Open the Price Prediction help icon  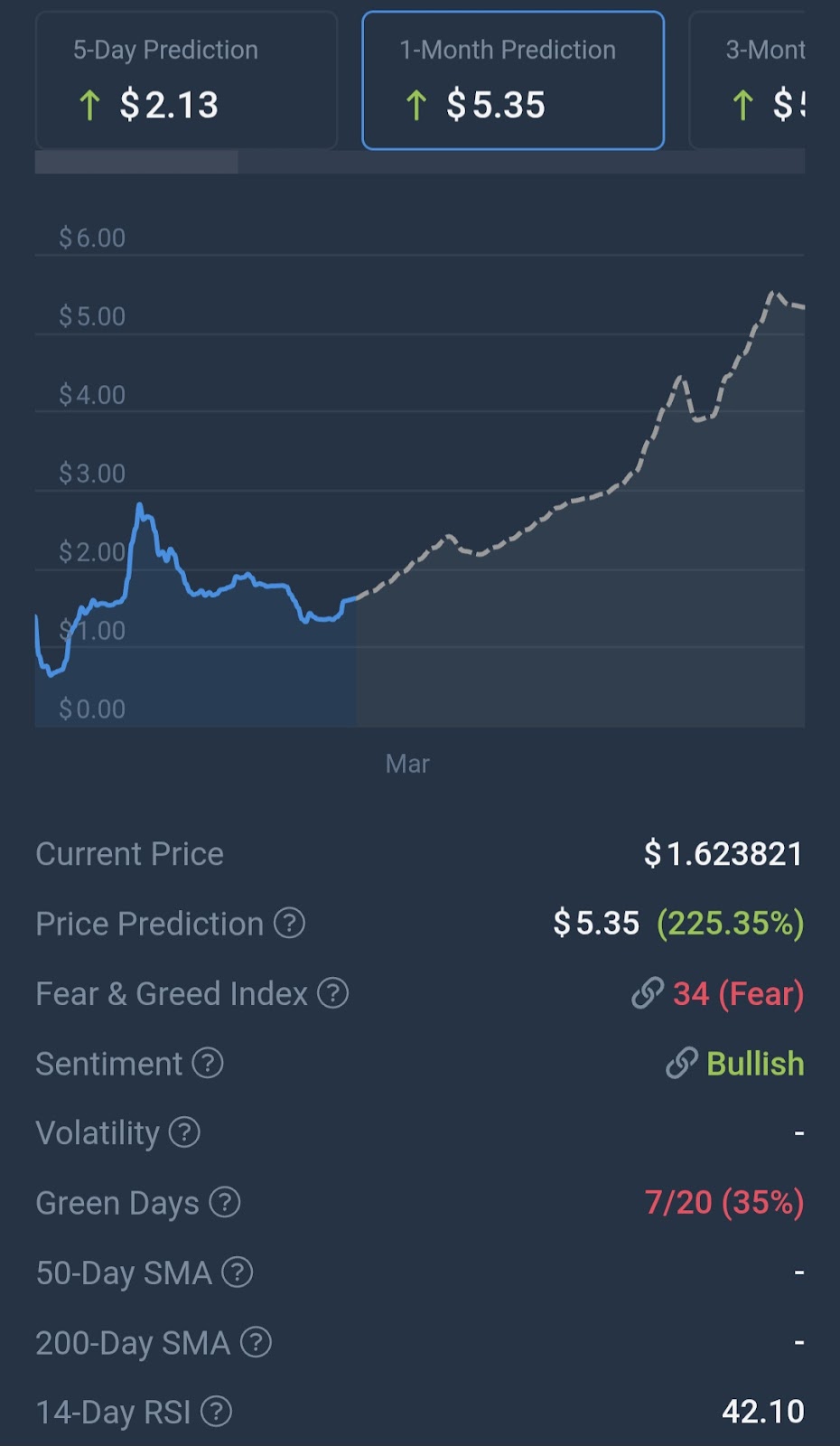coord(289,924)
